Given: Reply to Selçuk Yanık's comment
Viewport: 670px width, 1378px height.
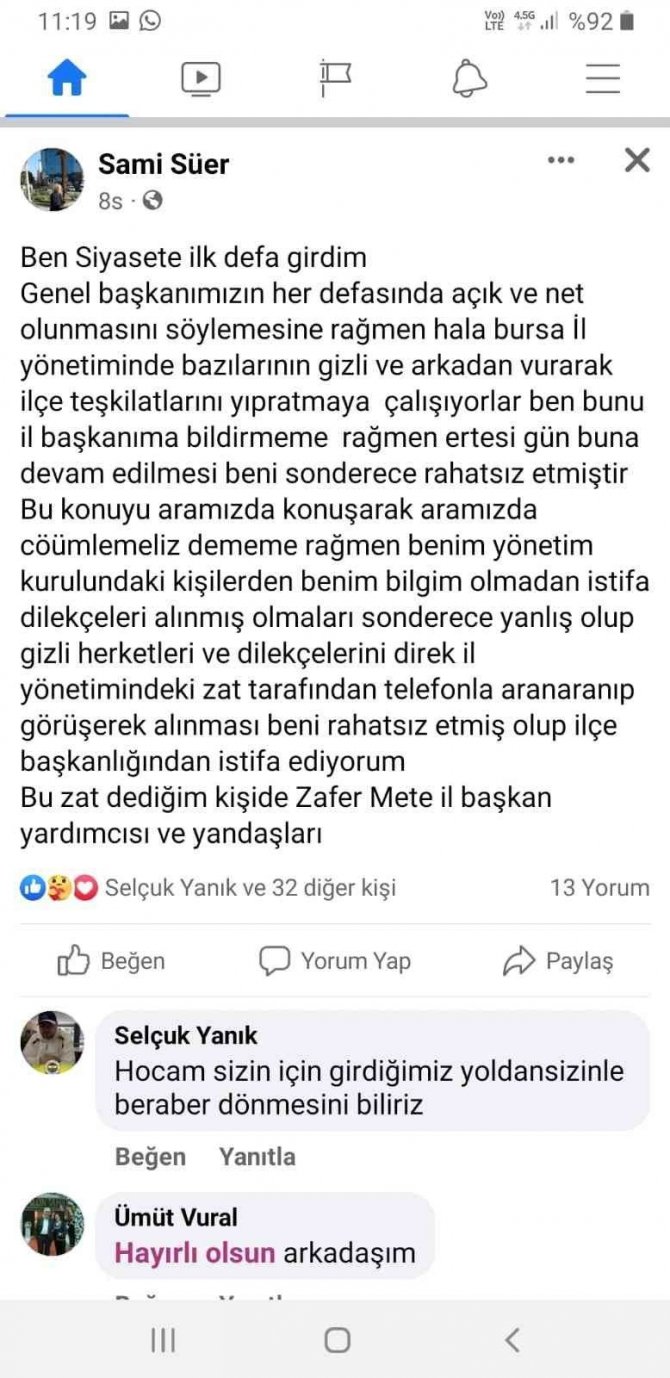Looking at the screenshot, I should [257, 1157].
